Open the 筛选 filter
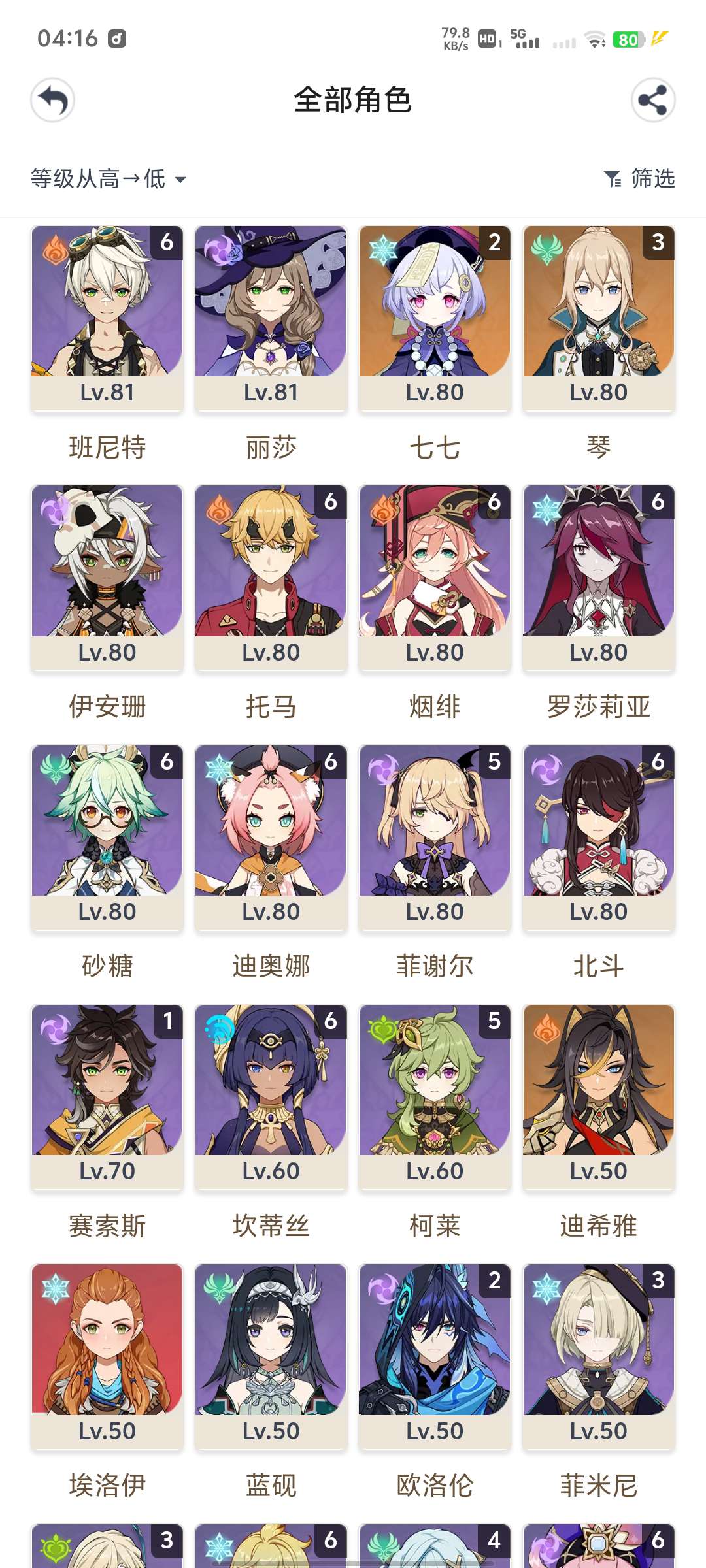Viewport: 706px width, 1568px height. [639, 178]
